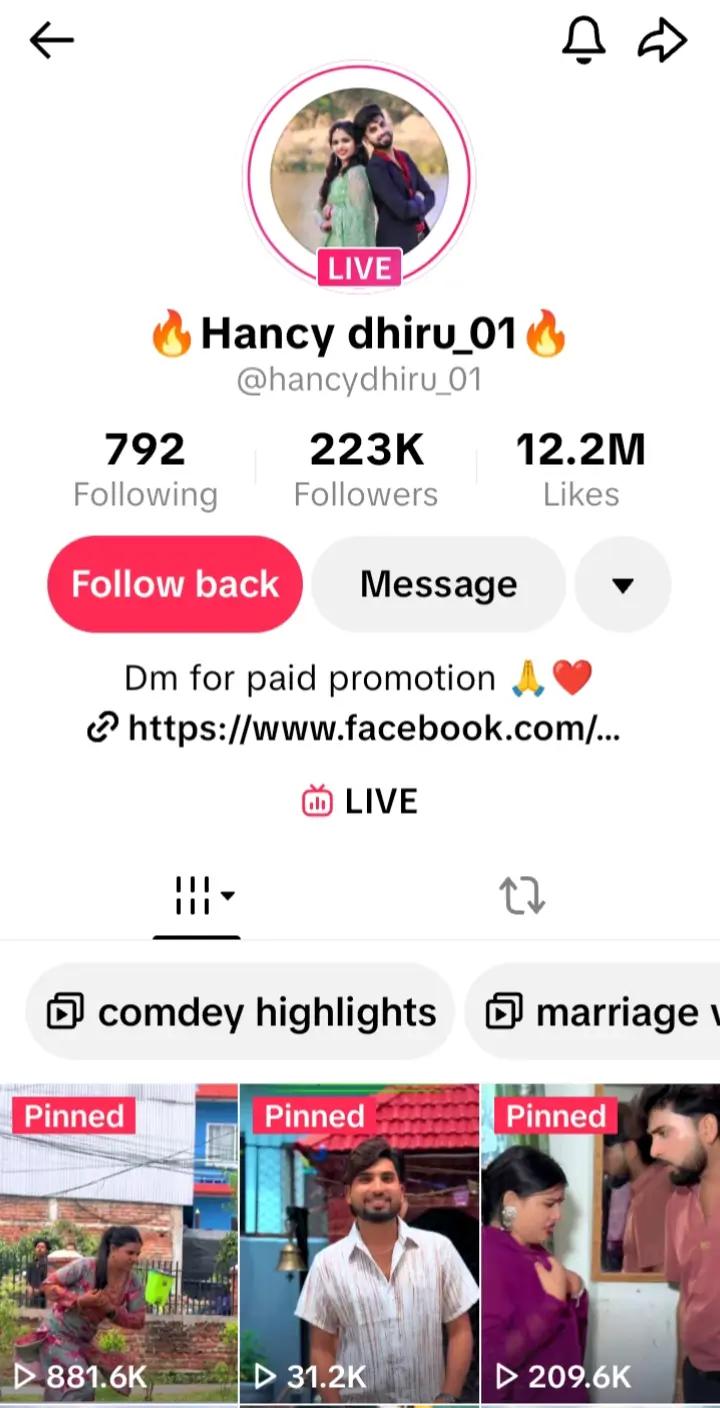The image size is (720, 1408).
Task: Expand the suggested accounts dropdown arrow
Action: pyautogui.click(x=623, y=584)
